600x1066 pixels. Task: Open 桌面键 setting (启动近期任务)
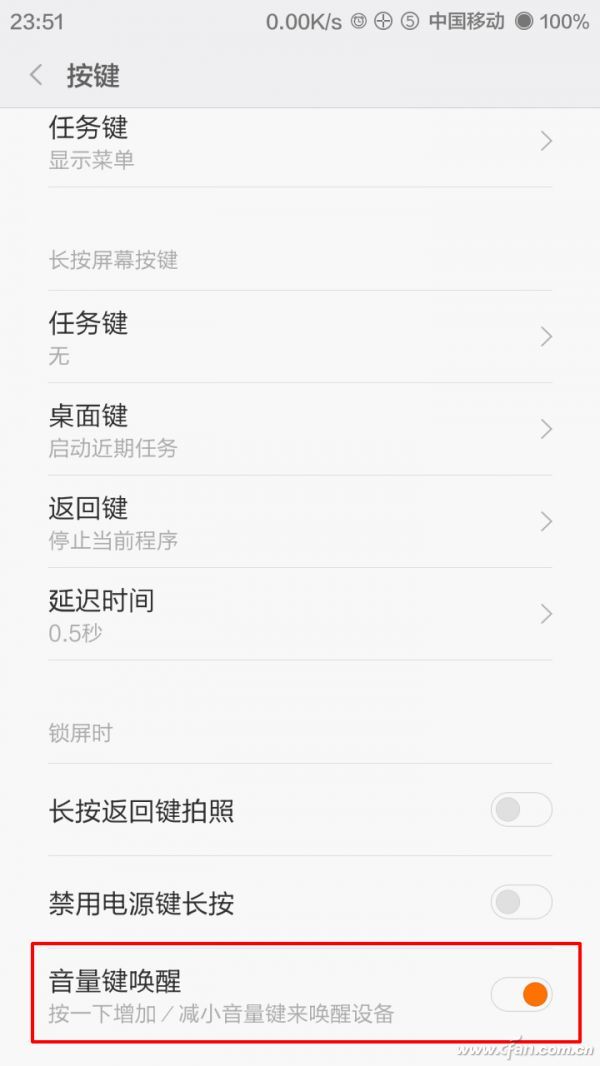pyautogui.click(x=300, y=429)
